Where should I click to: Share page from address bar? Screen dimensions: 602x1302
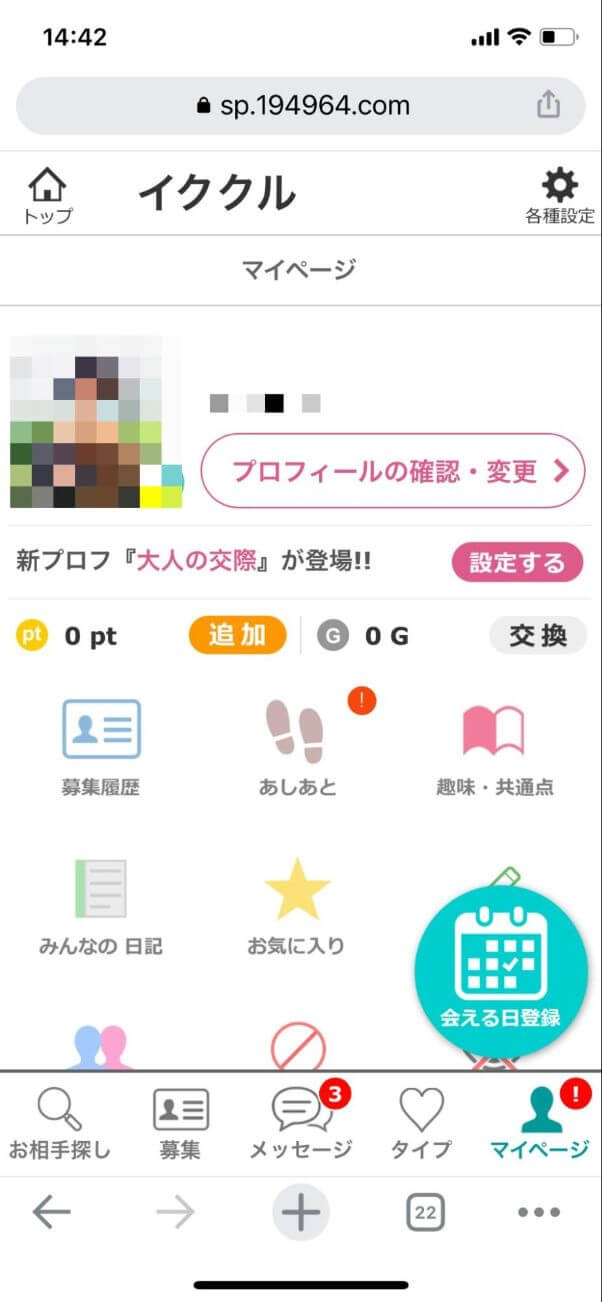click(x=548, y=105)
